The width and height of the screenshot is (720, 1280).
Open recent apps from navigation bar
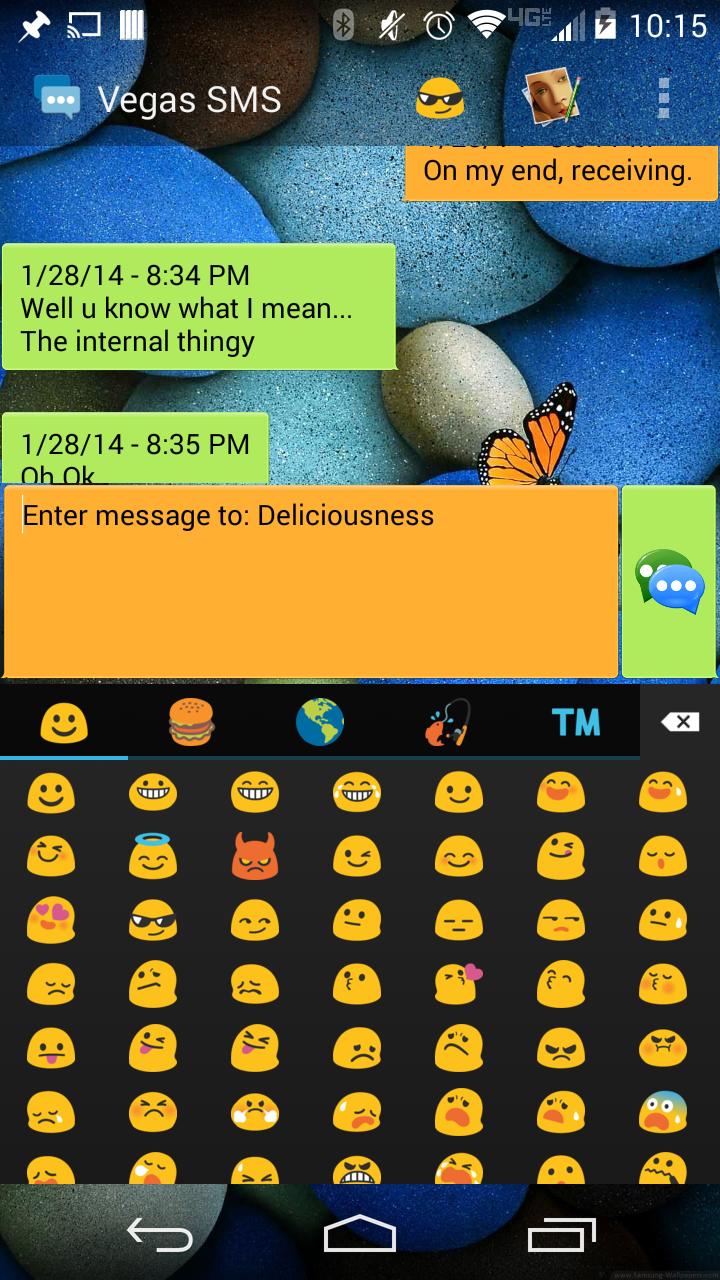pos(561,1236)
